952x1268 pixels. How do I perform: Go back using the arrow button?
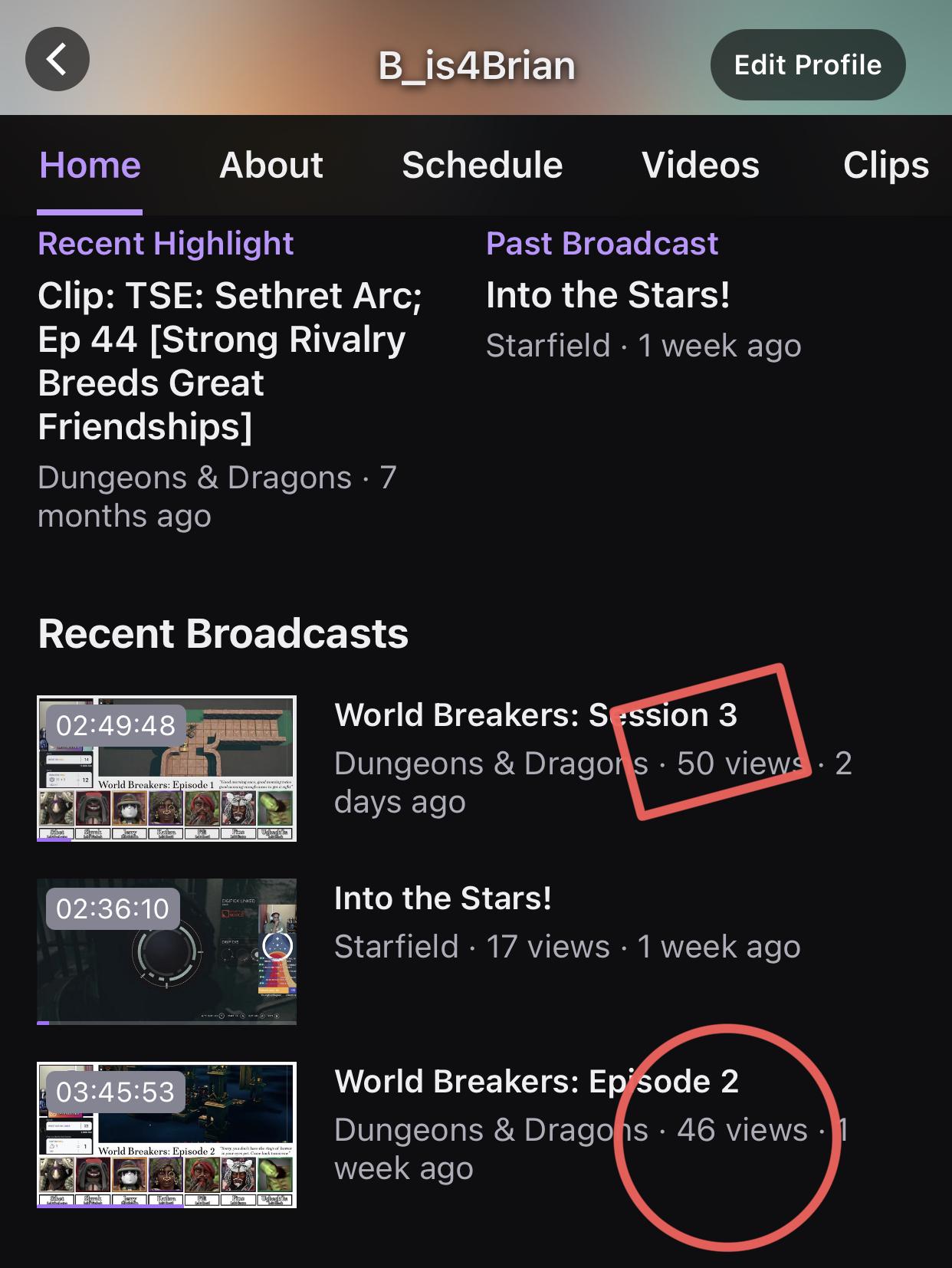point(57,60)
